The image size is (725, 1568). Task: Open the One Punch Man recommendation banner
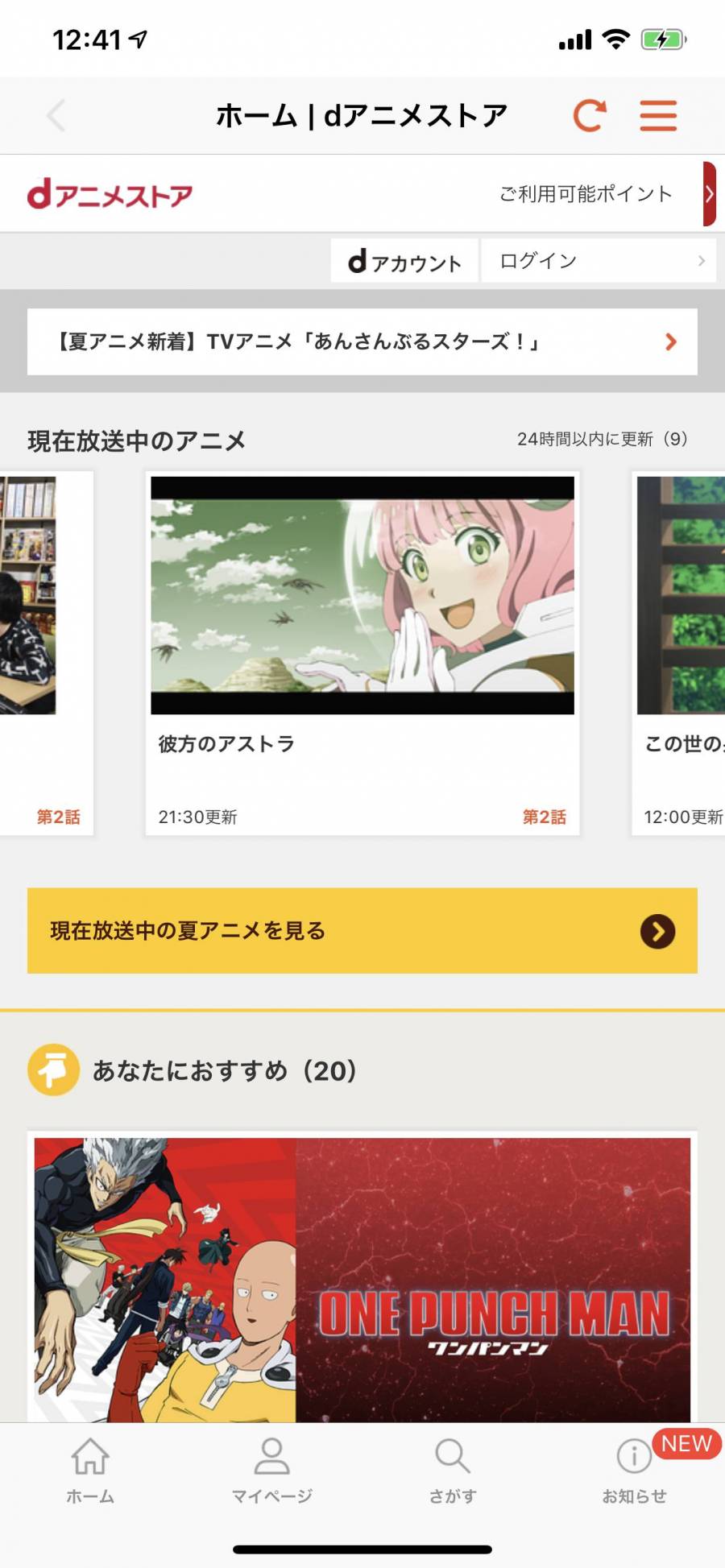(x=362, y=1279)
